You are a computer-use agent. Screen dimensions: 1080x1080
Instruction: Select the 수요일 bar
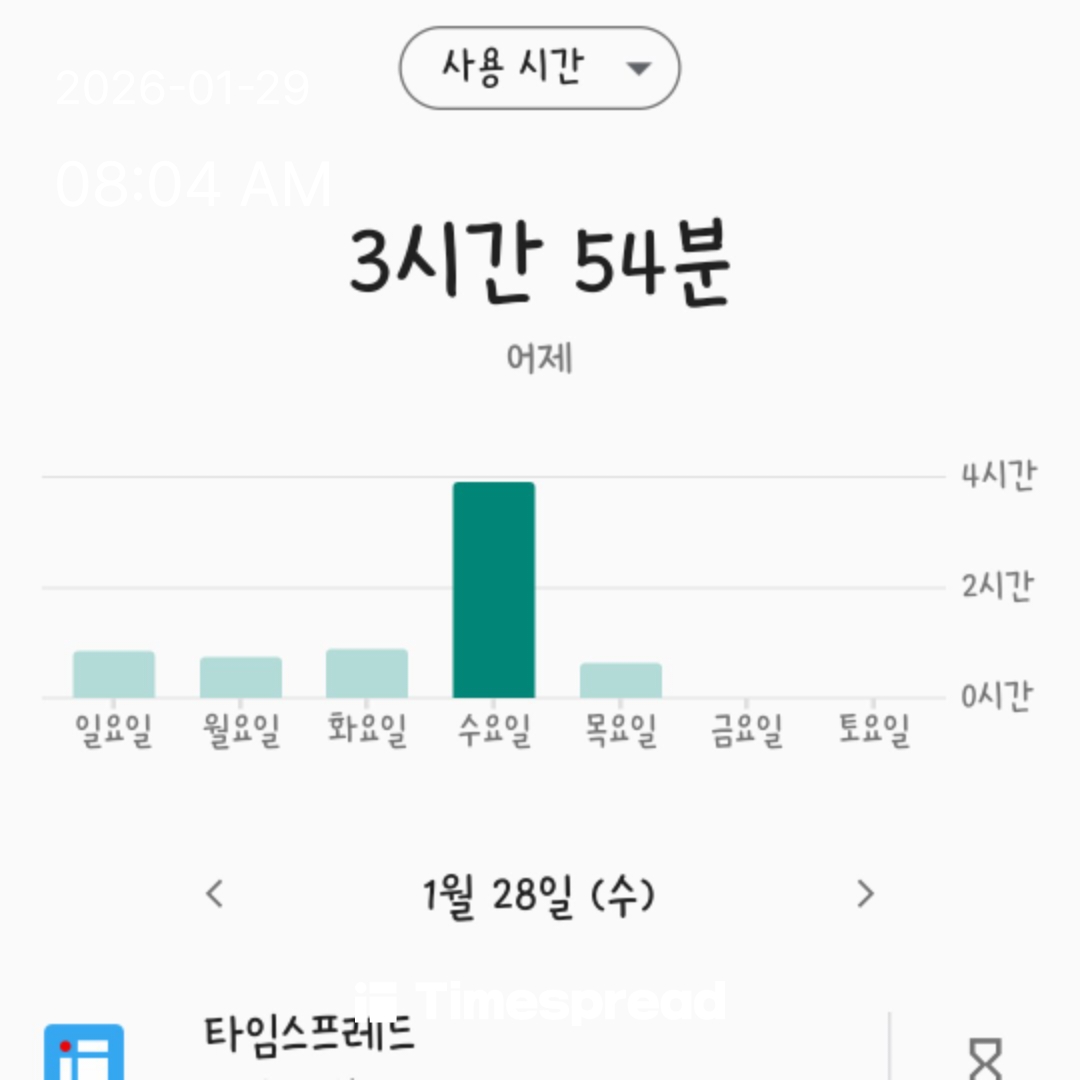[x=494, y=590]
